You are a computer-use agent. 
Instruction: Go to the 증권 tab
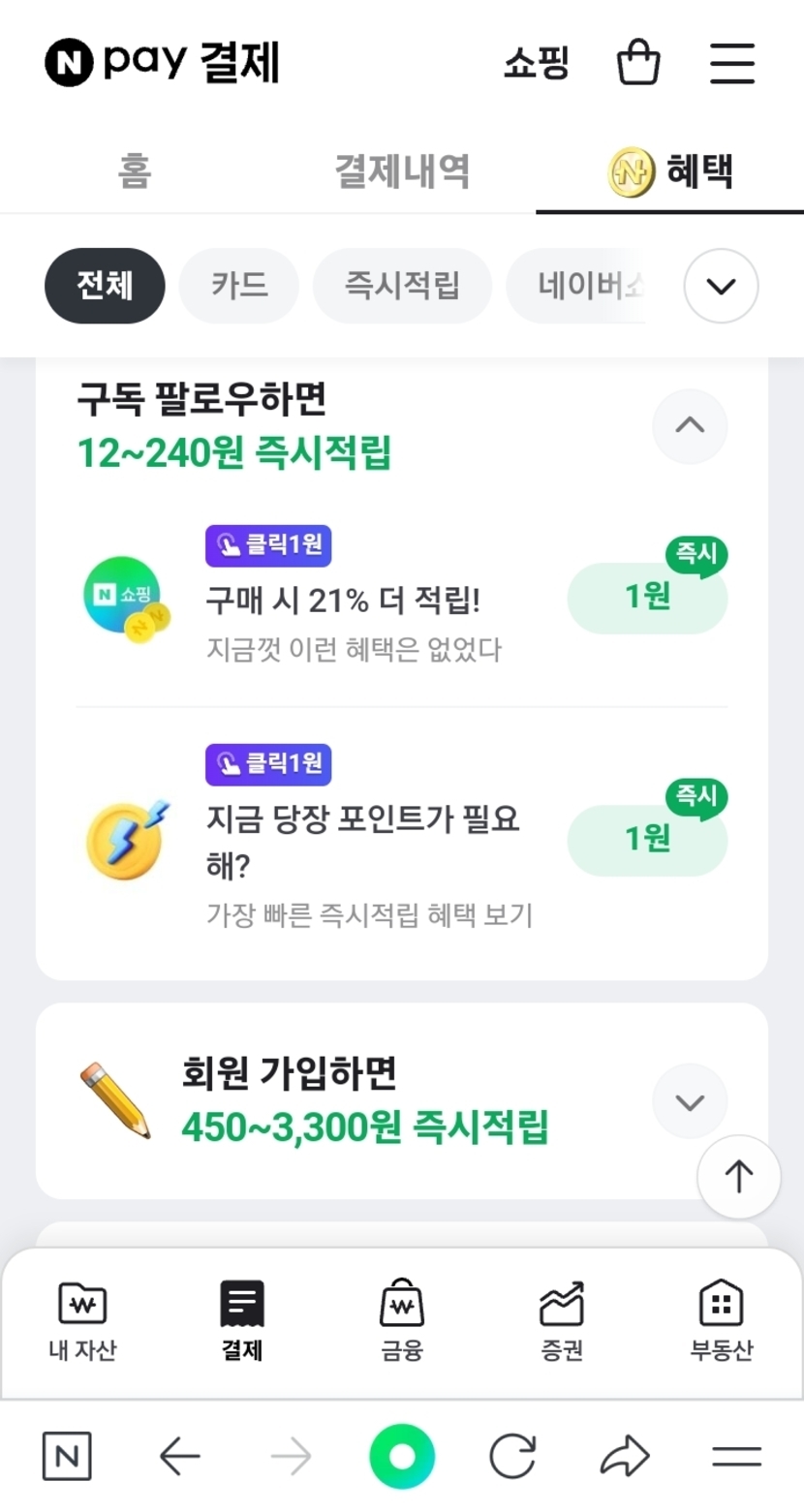562,1321
